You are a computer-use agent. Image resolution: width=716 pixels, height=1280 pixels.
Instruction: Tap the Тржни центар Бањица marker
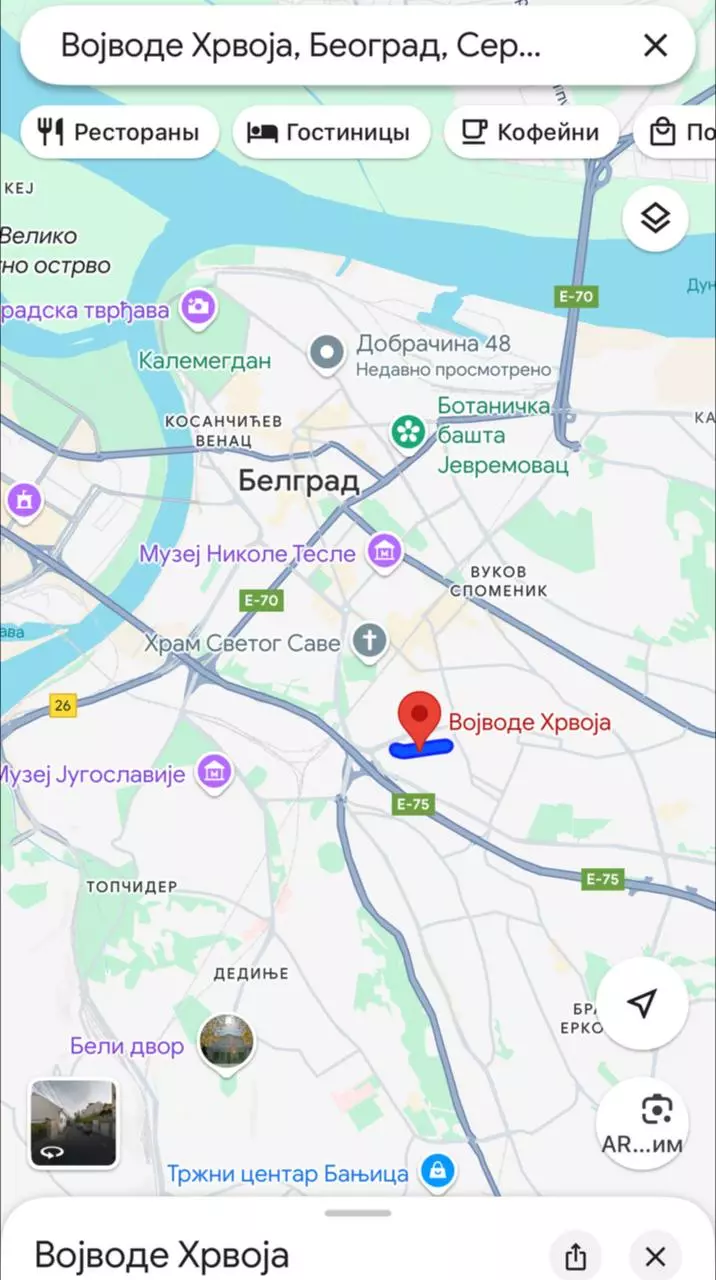(x=437, y=1171)
